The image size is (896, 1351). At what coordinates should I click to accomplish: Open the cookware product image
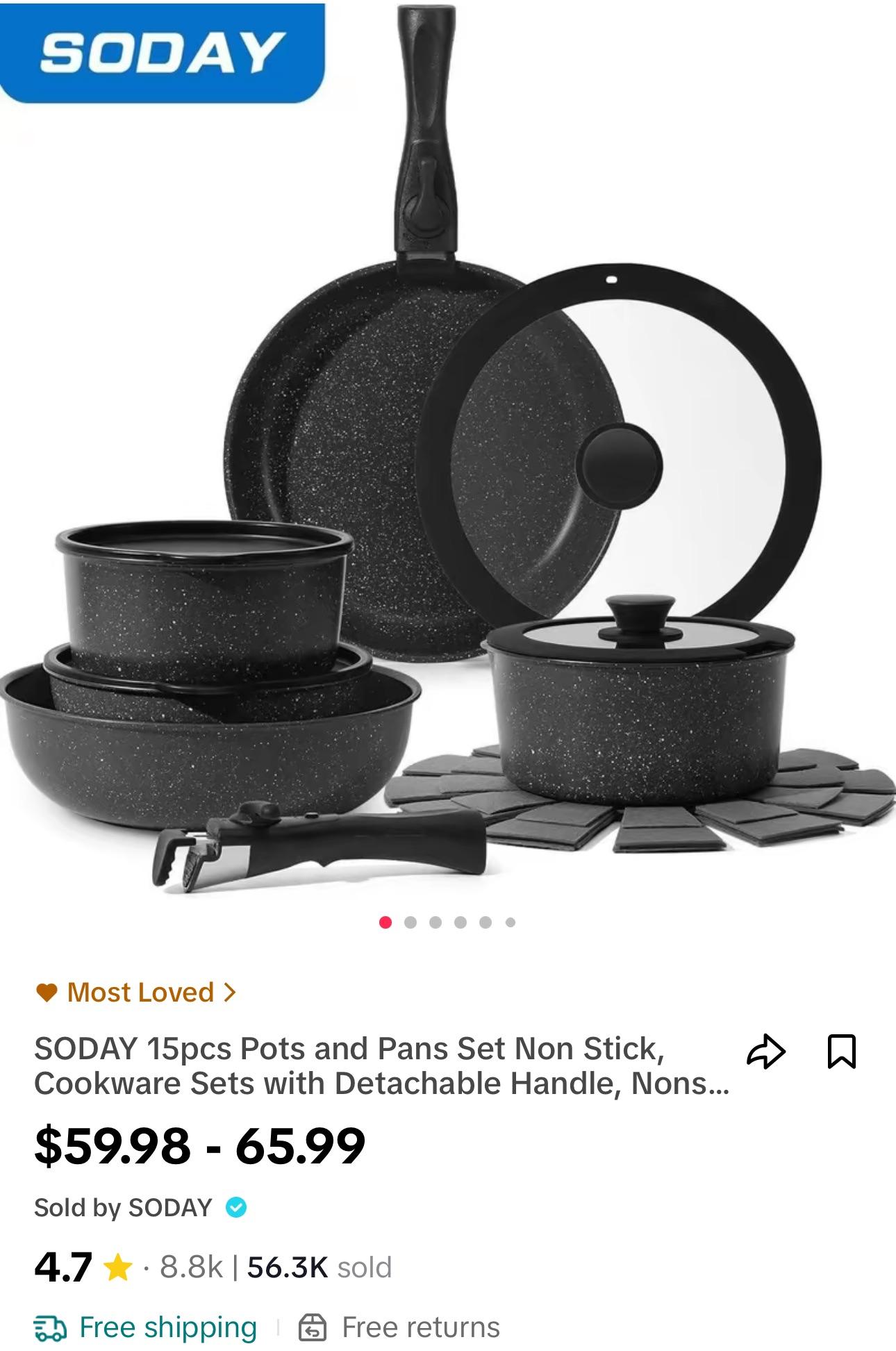pos(448,486)
